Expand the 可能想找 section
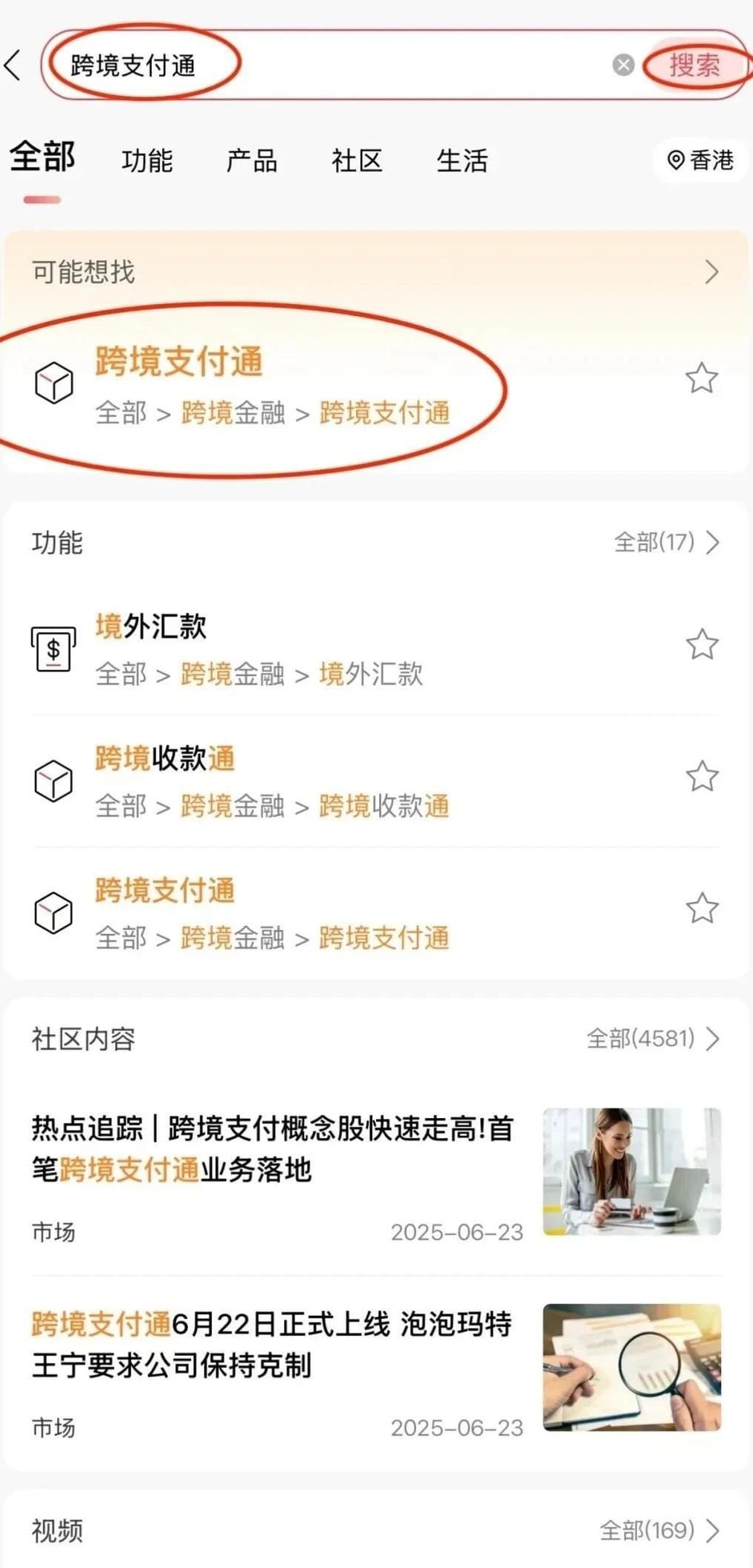The width and height of the screenshot is (753, 1568). coord(711,272)
